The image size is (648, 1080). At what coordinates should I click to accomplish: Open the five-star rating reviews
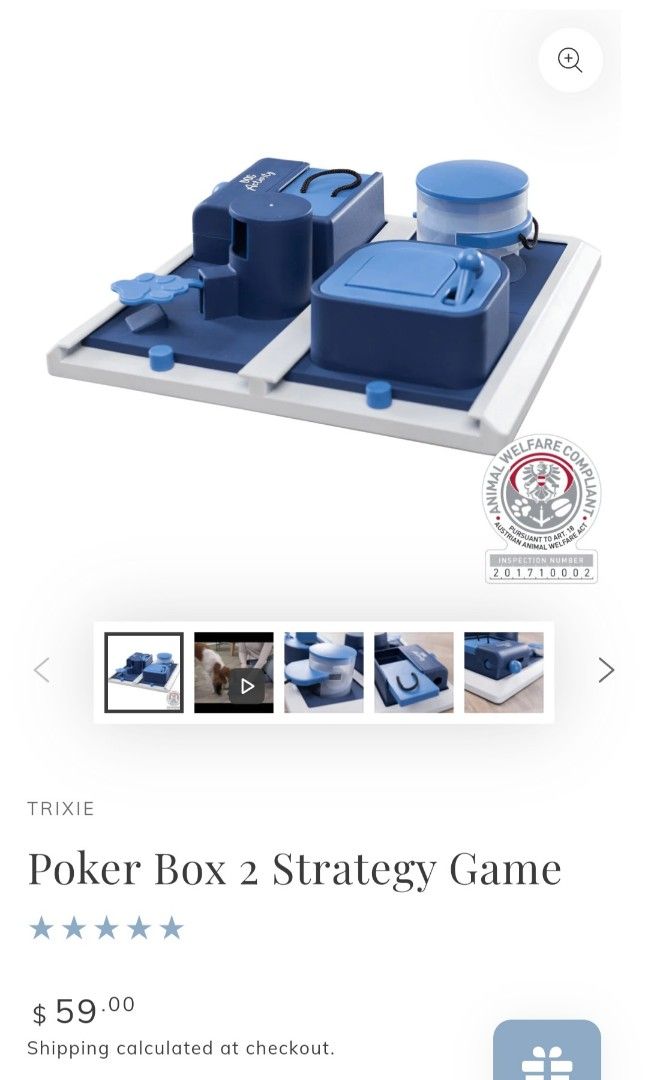point(106,929)
